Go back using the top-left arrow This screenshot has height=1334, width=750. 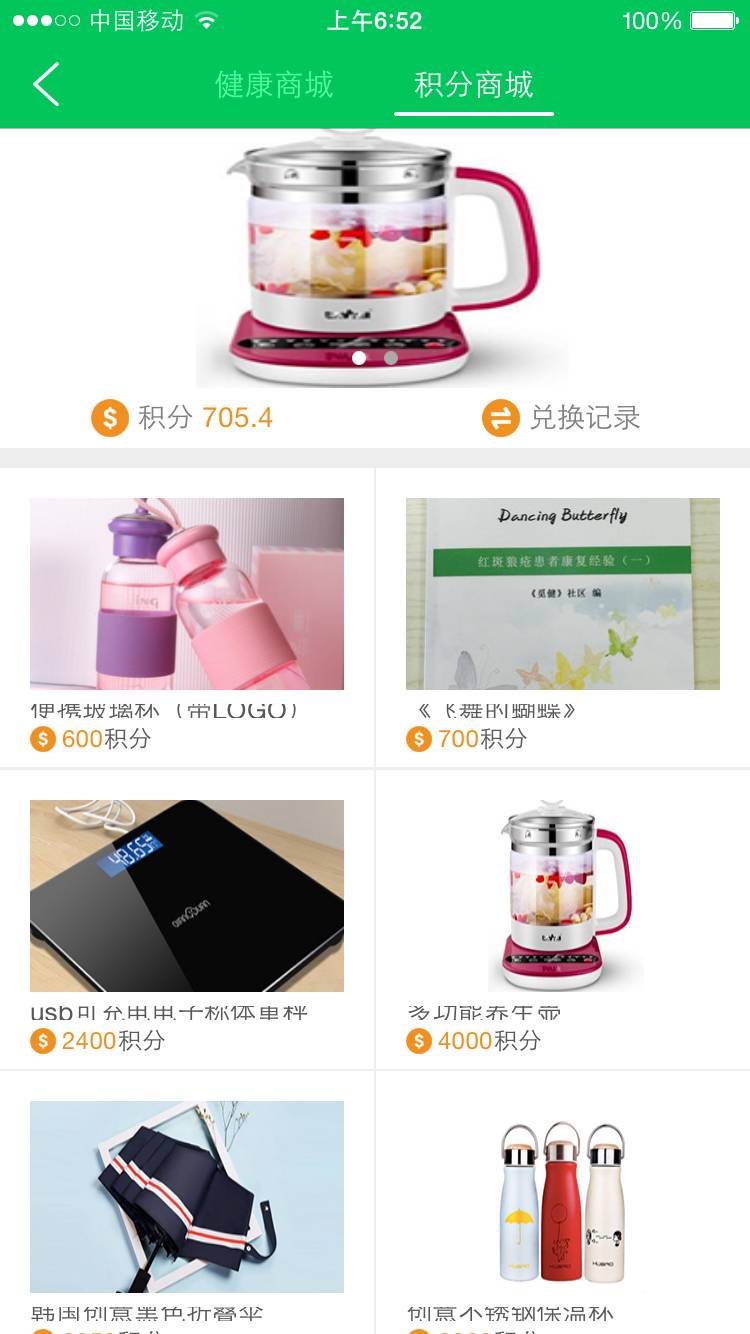pyautogui.click(x=46, y=84)
